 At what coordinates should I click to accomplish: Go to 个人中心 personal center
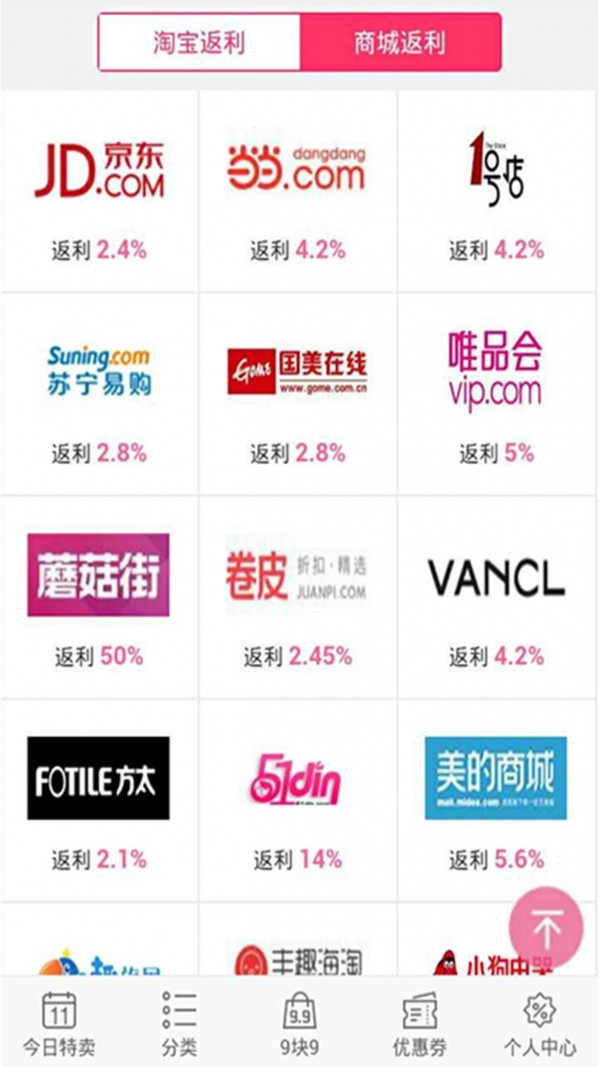[x=540, y=1023]
